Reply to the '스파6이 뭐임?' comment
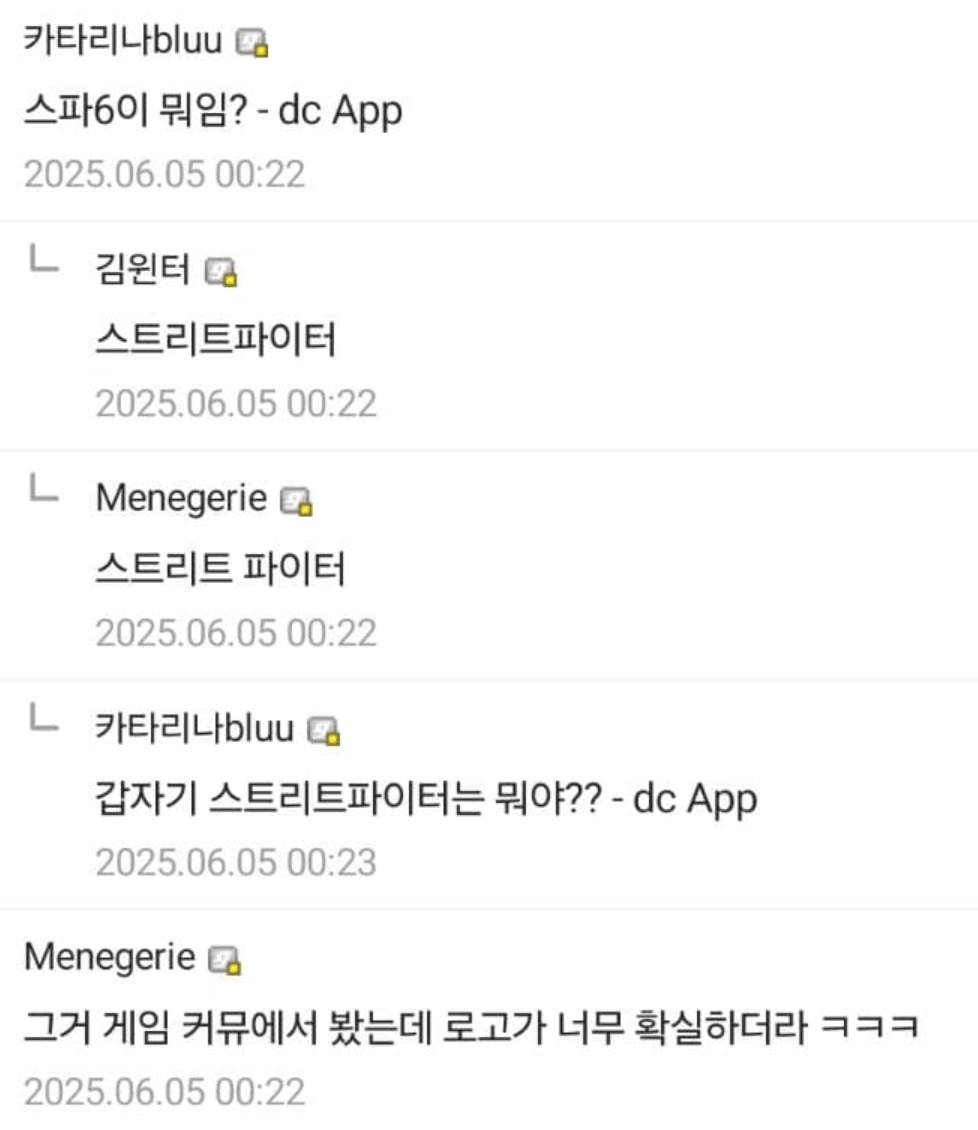Viewport: 978px width, 1130px height. tap(212, 109)
